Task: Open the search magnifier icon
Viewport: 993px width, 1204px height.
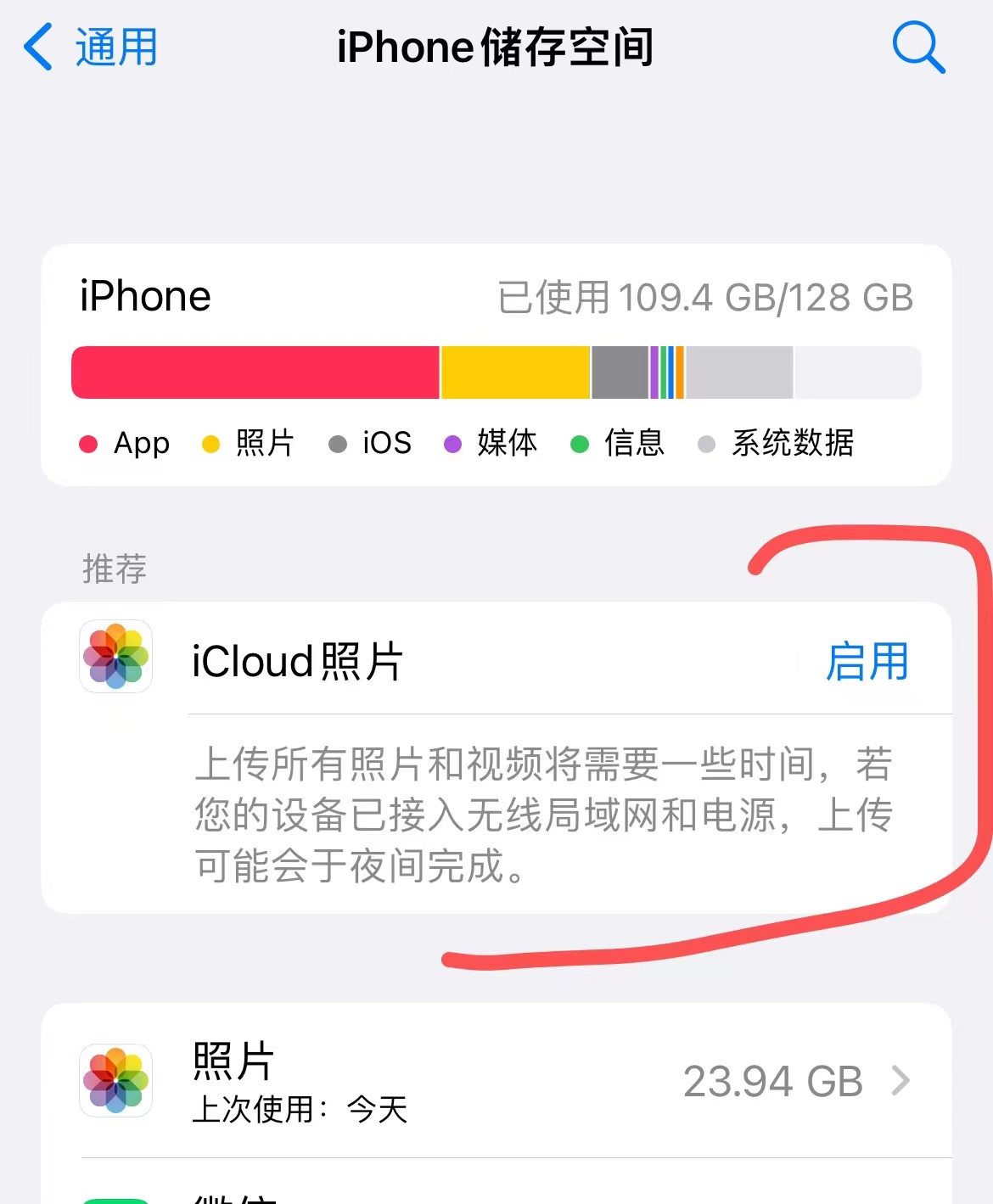Action: 918,48
